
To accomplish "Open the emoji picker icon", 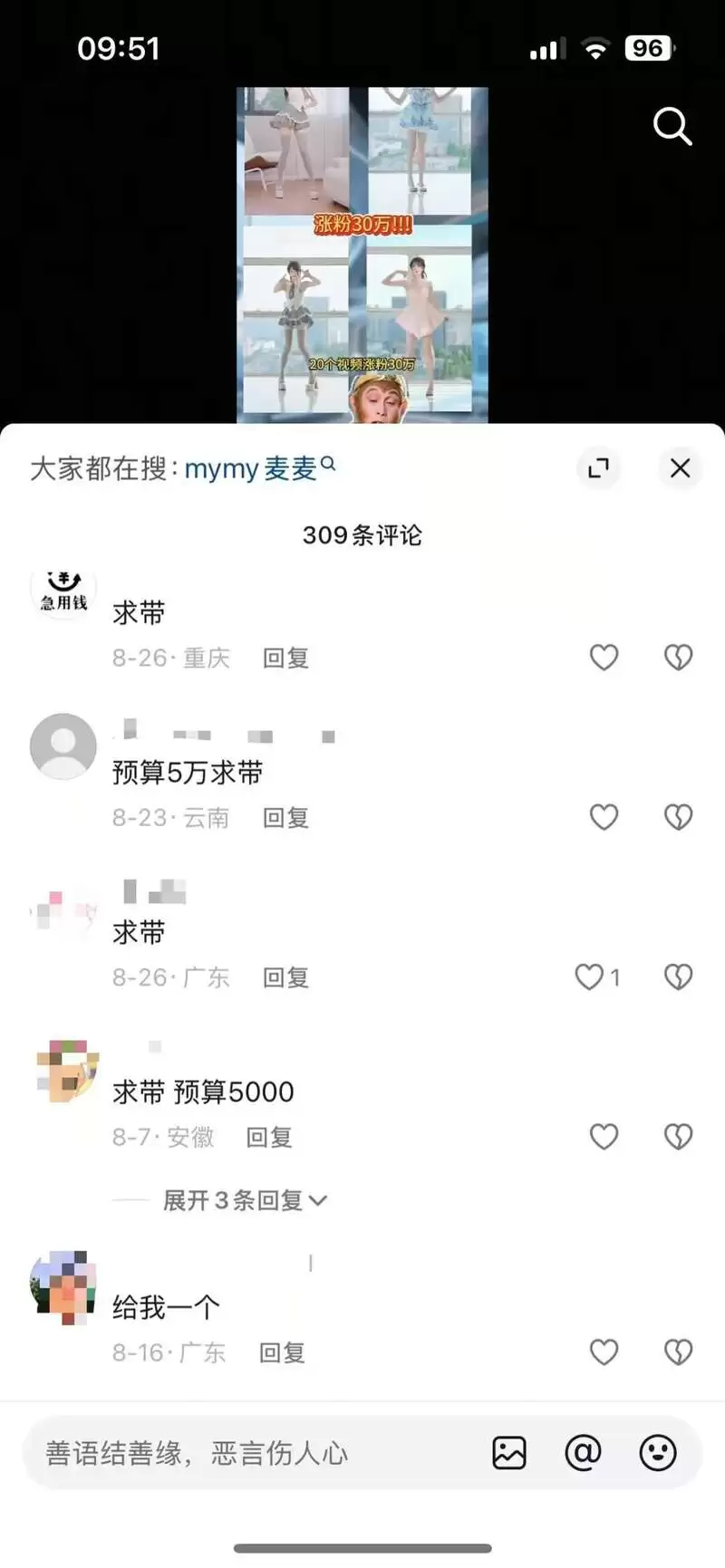I will [x=656, y=1453].
